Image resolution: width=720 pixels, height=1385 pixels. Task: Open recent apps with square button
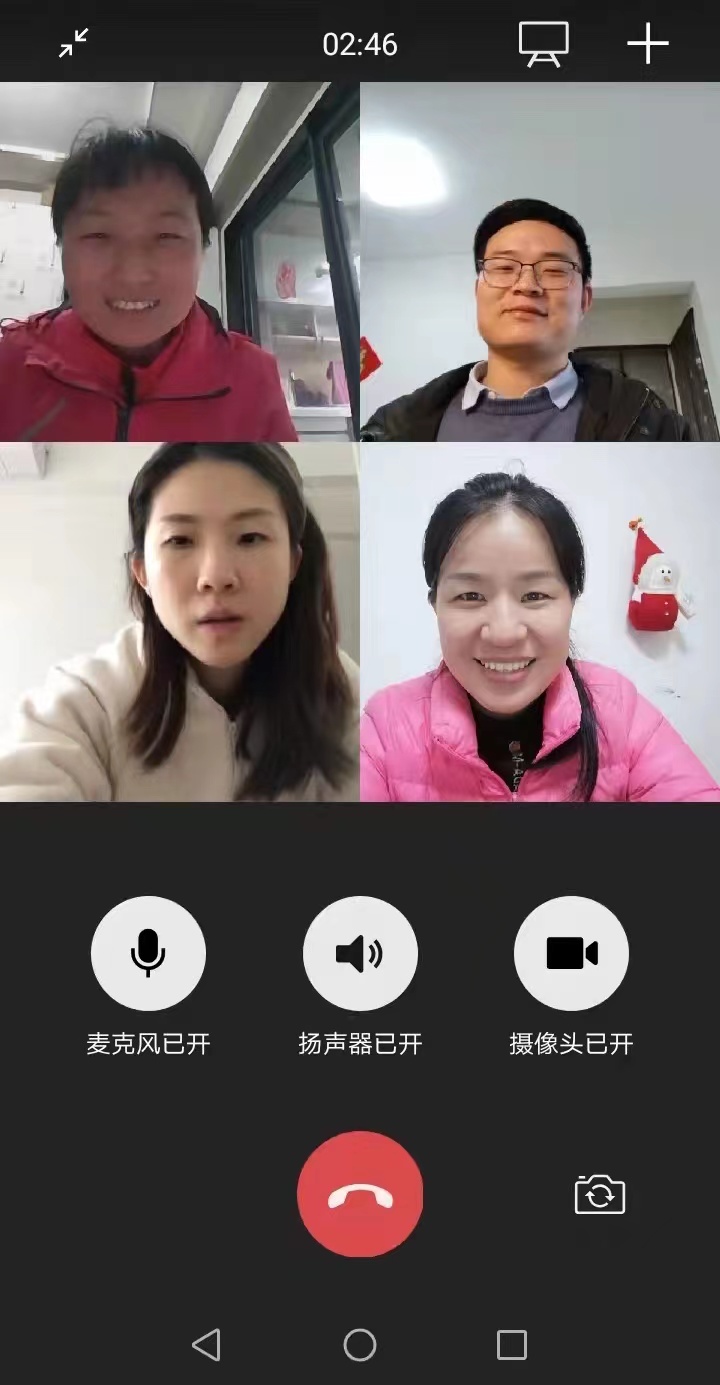tap(512, 1344)
